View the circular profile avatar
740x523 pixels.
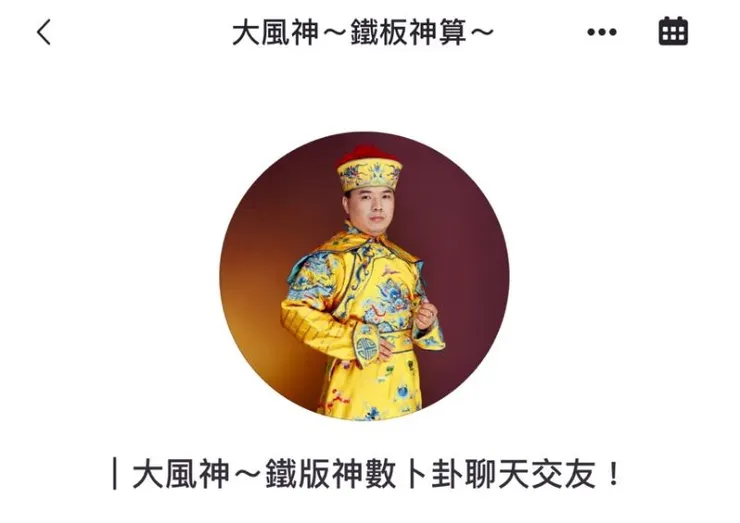tap(364, 276)
